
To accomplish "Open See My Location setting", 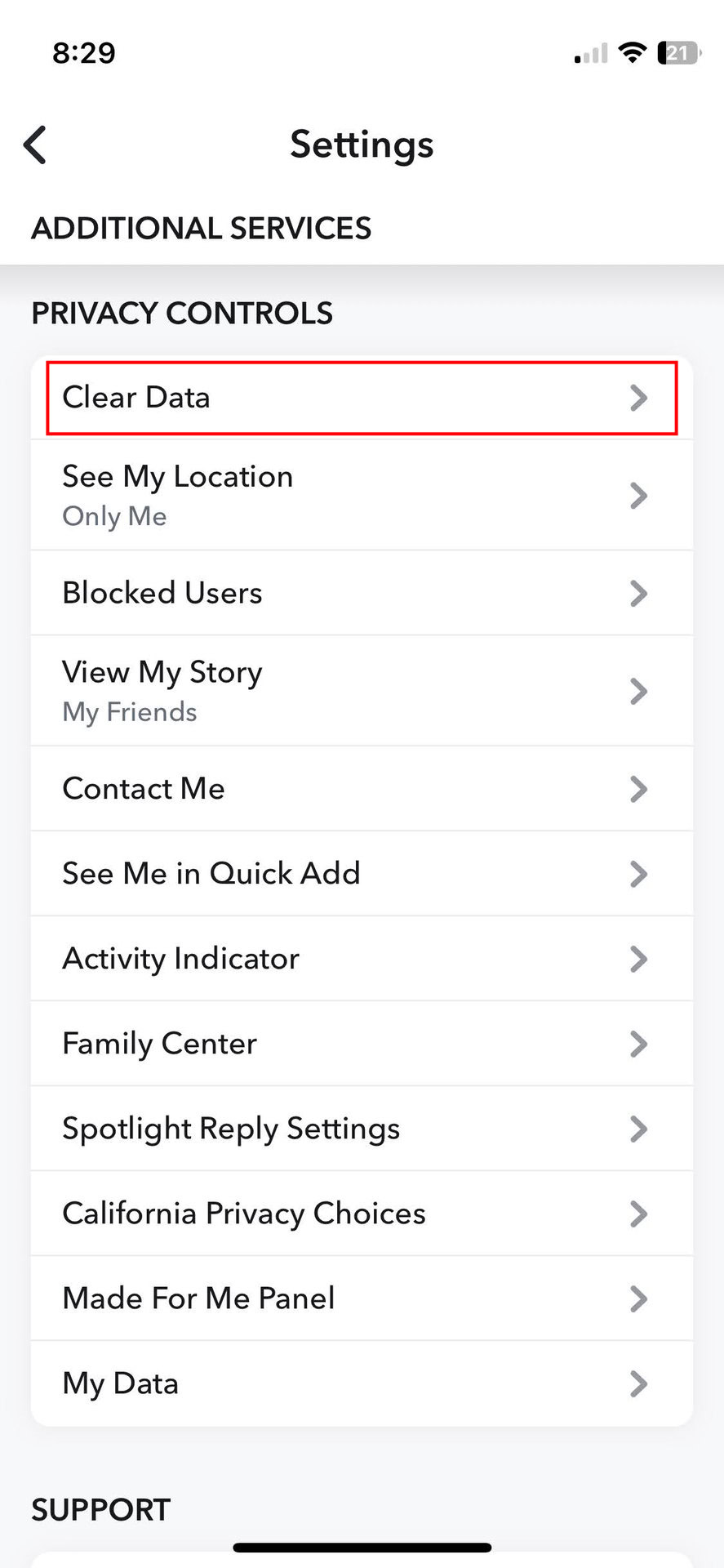I will pos(362,495).
